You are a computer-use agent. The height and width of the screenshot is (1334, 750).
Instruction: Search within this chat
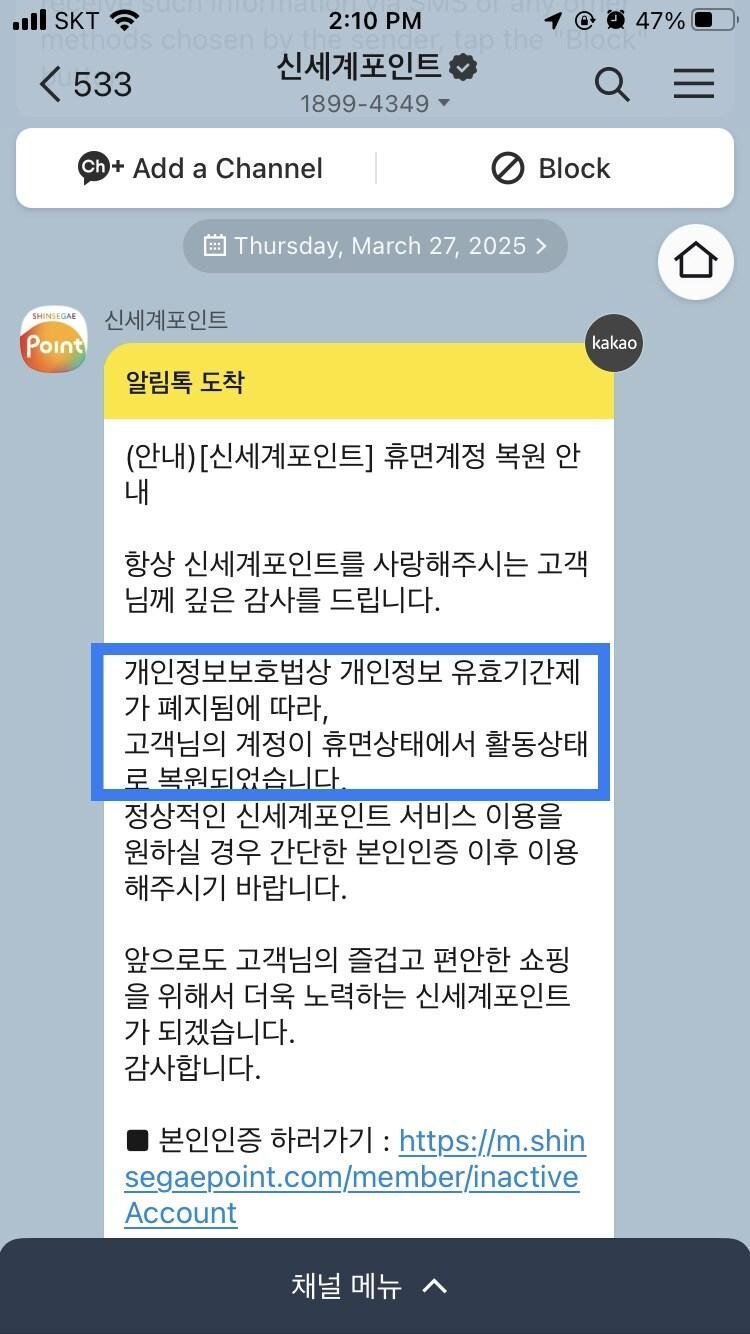(612, 84)
